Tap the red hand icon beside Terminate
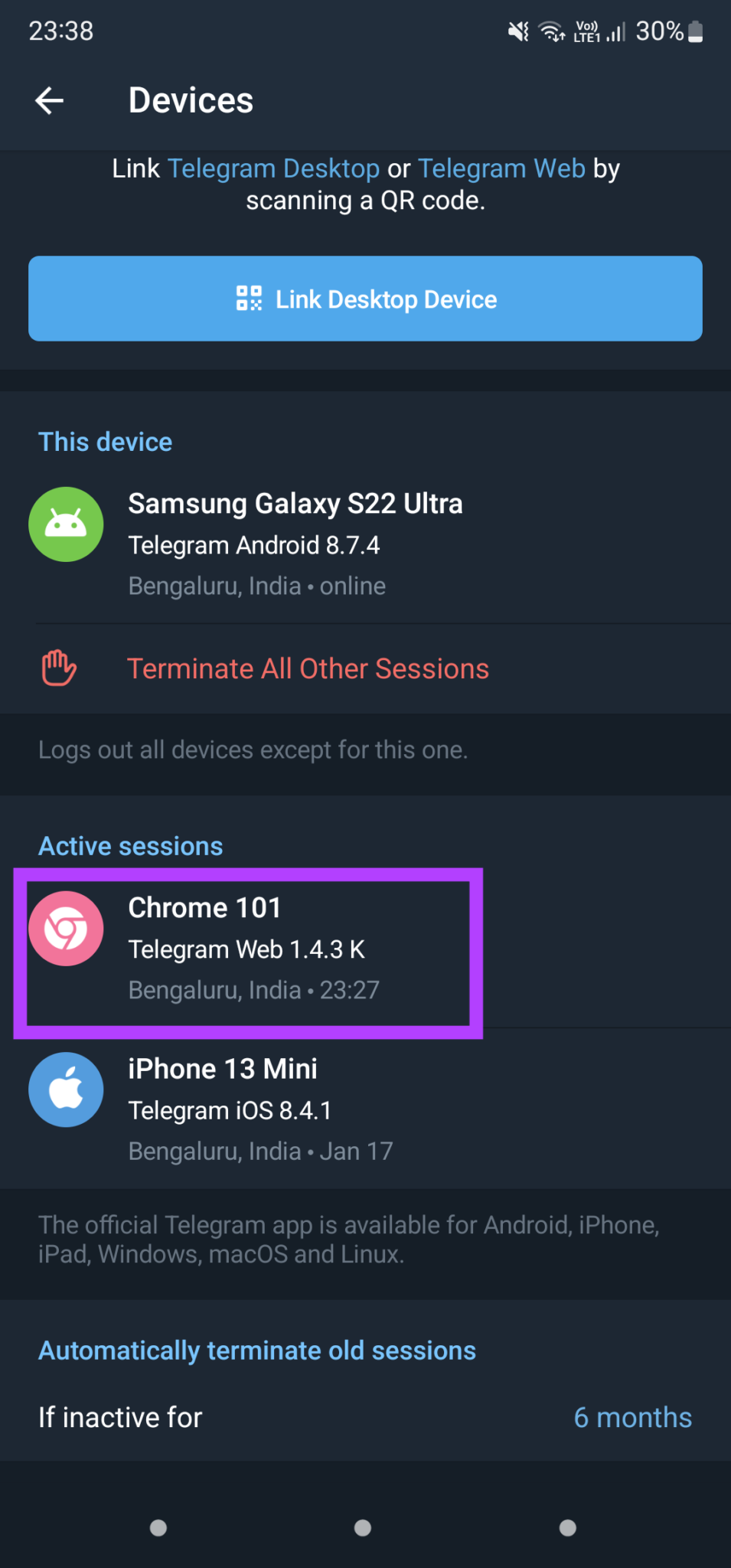 (58, 668)
